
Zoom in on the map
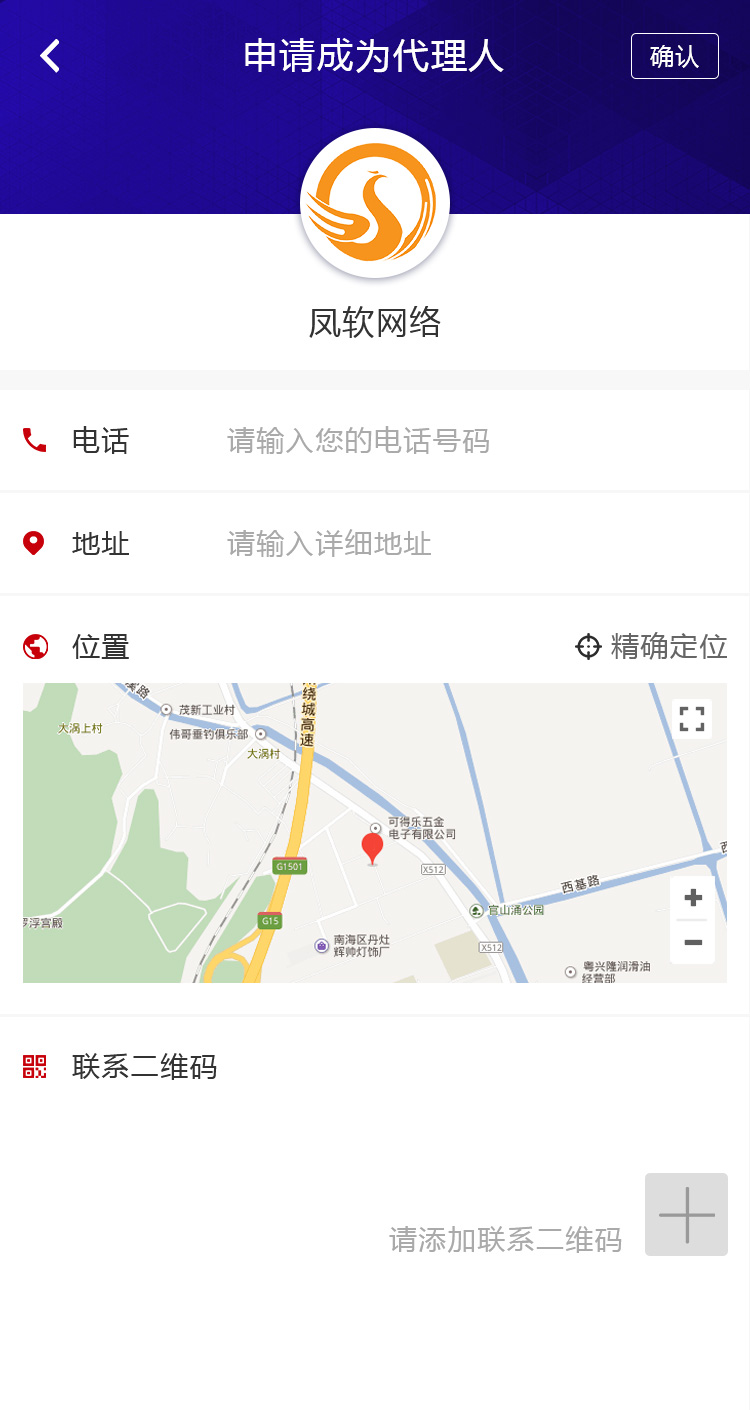pyautogui.click(x=693, y=898)
